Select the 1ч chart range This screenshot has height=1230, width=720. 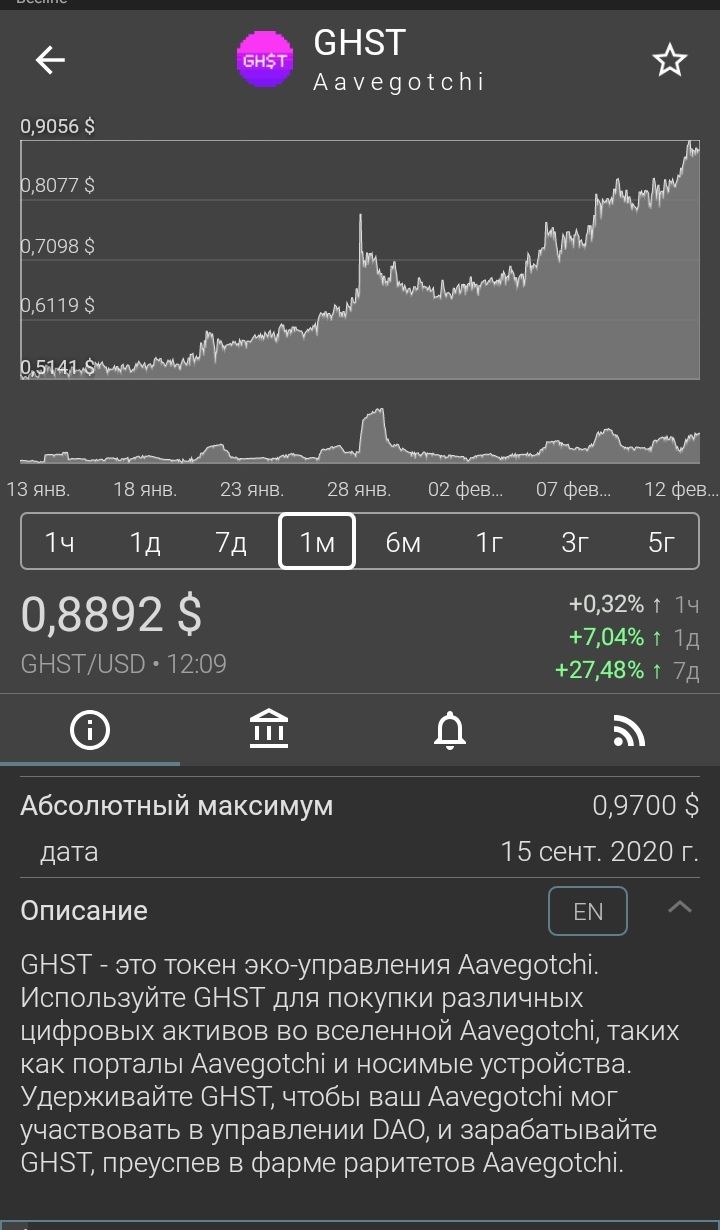60,542
